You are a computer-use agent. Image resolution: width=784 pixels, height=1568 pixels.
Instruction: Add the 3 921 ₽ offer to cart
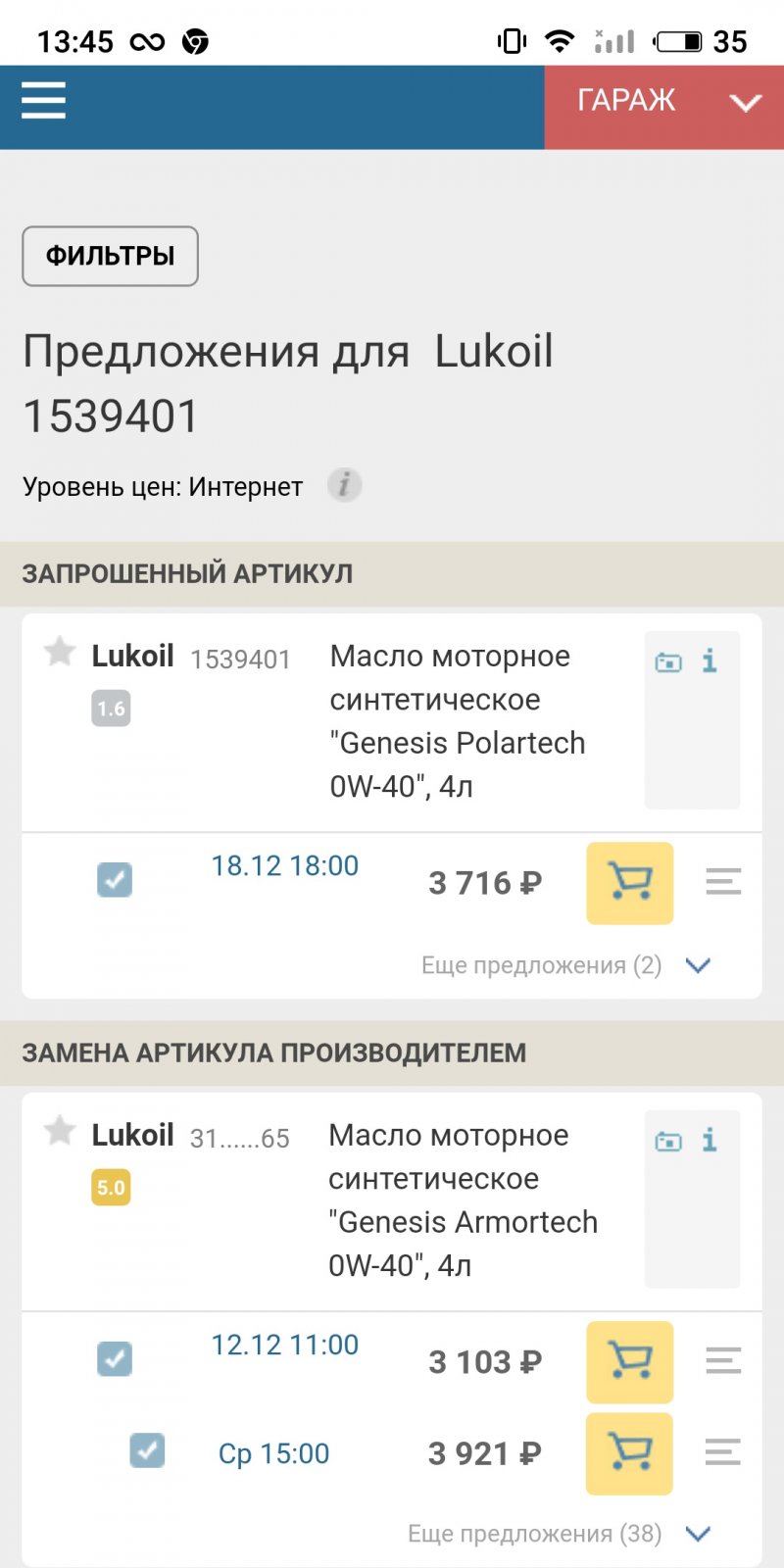(x=629, y=1453)
